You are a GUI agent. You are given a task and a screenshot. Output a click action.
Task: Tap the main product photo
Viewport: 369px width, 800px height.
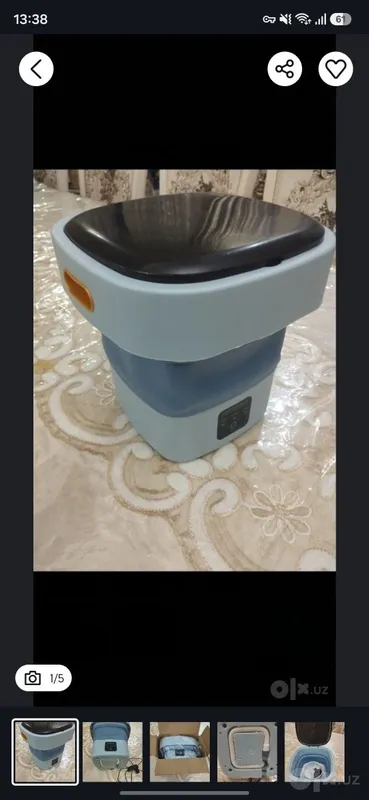(185, 370)
